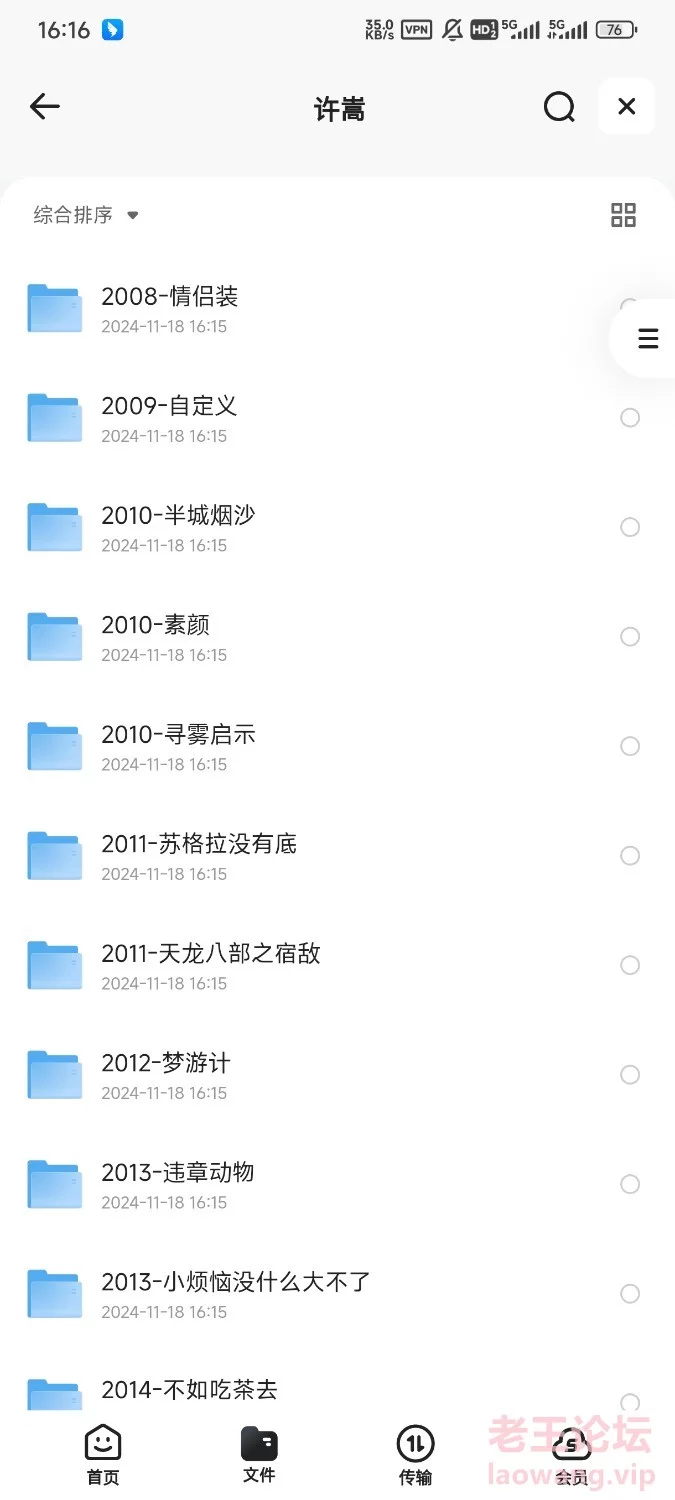
Task: Open the folder 2008-情侣装
Action: tap(337, 308)
